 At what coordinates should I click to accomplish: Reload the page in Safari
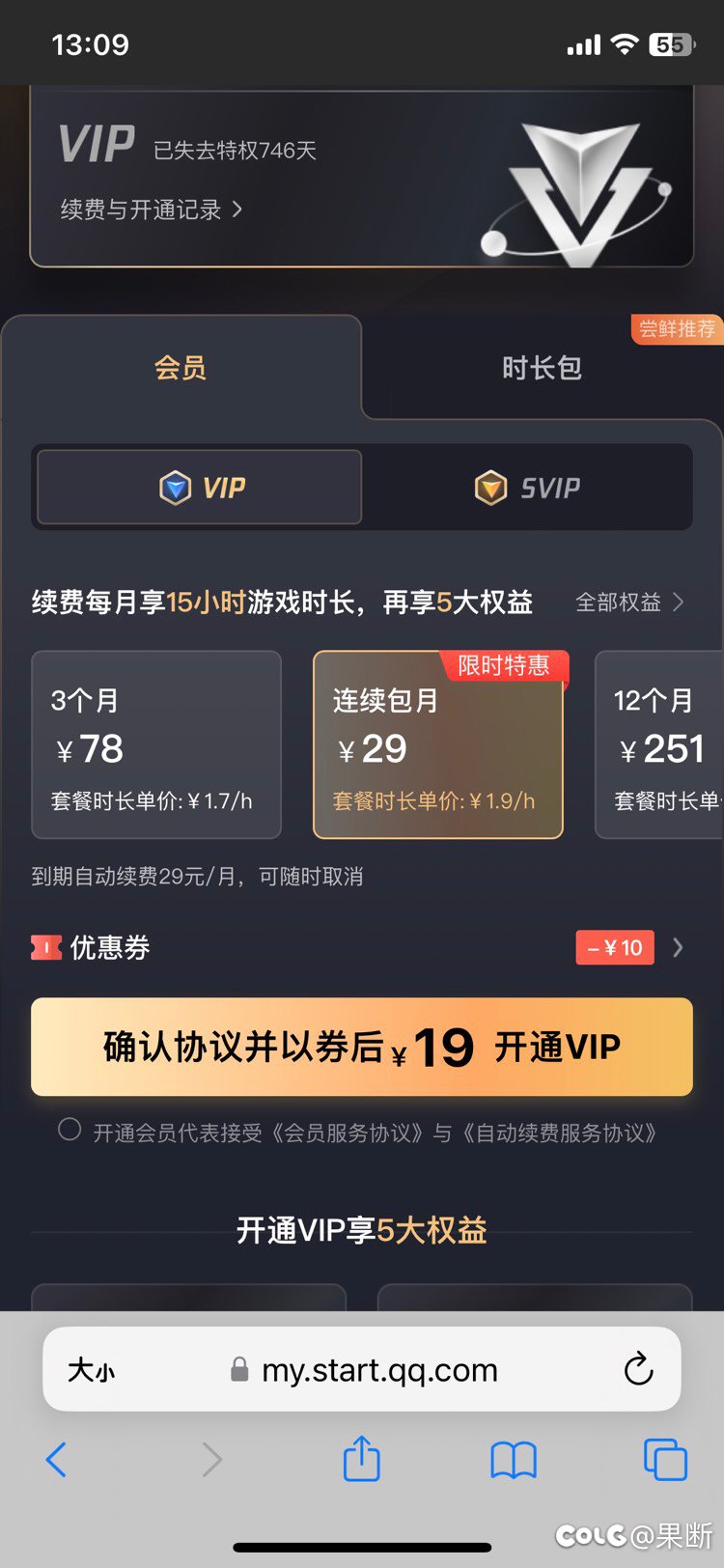tap(638, 1369)
